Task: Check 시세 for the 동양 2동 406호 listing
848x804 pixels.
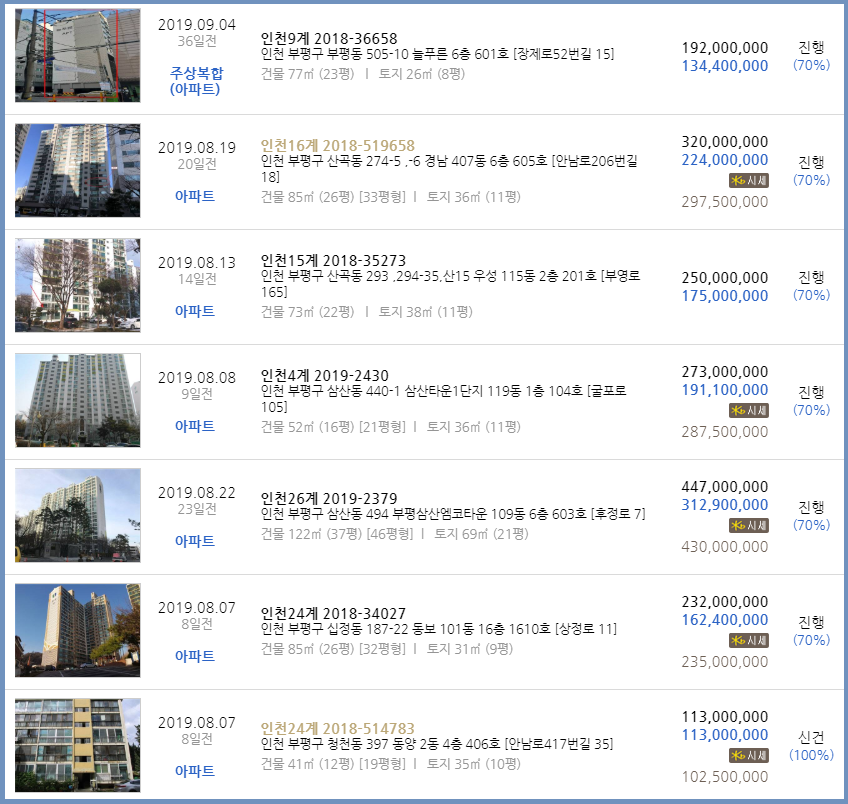Action: click(749, 756)
